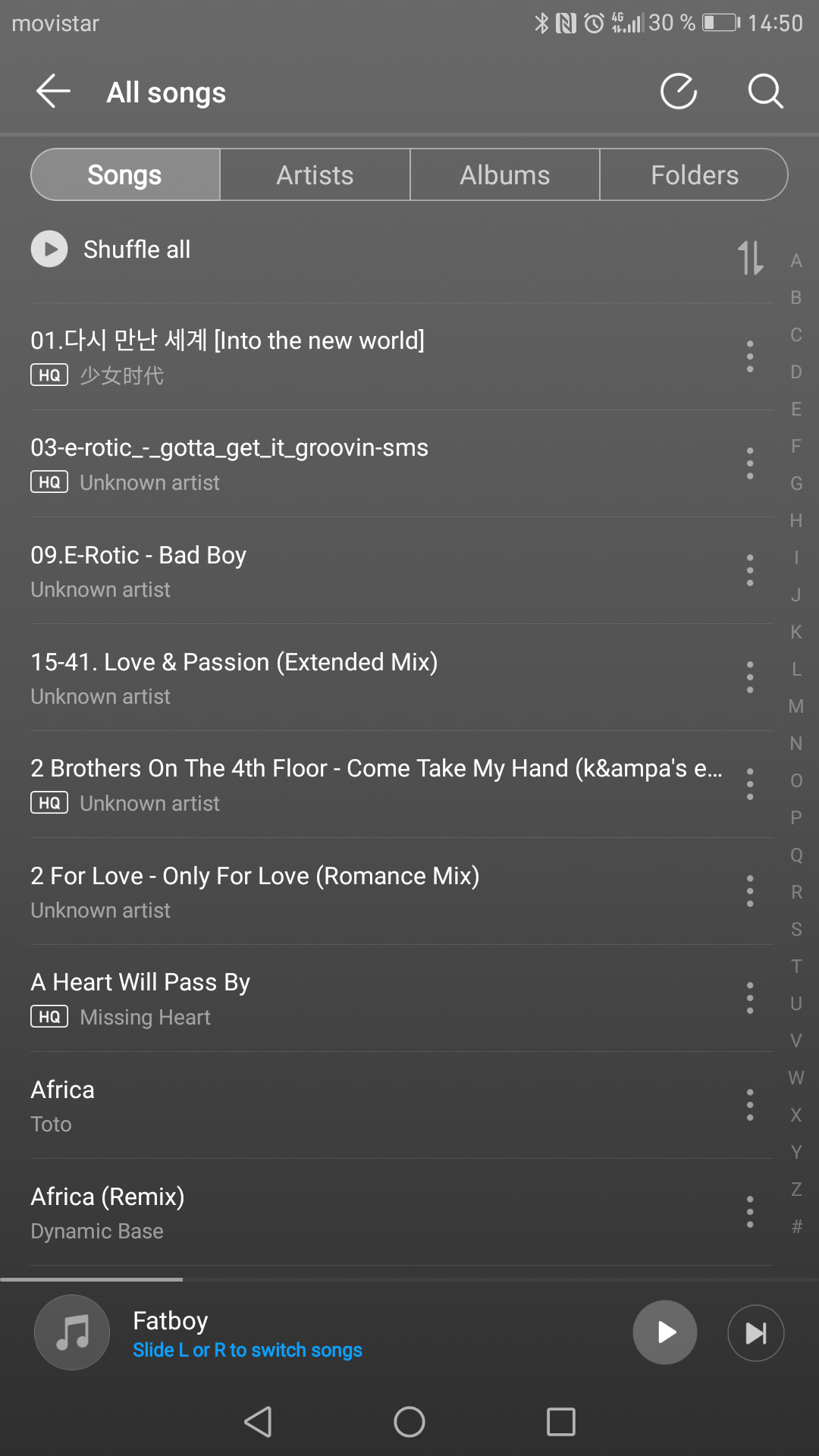Image resolution: width=819 pixels, height=1456 pixels.
Task: Skip to the next song
Action: pyautogui.click(x=755, y=1332)
